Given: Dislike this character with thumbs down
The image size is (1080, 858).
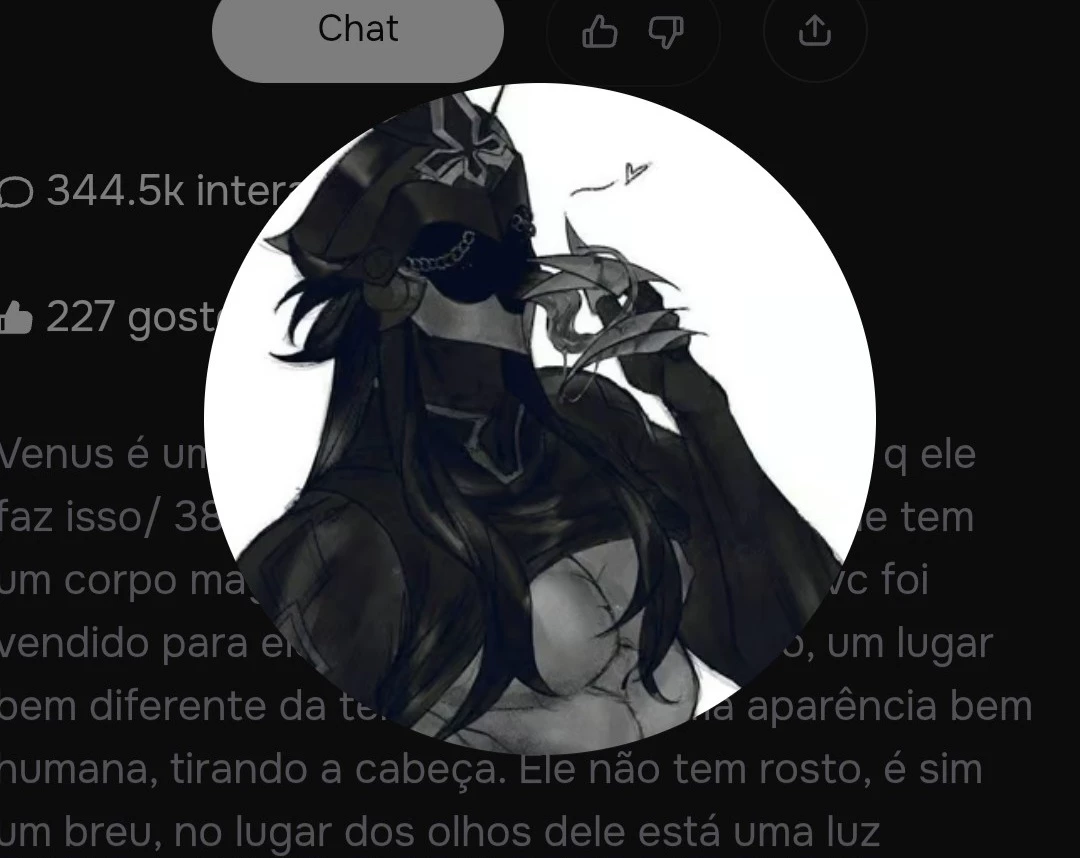Looking at the screenshot, I should pos(666,33).
